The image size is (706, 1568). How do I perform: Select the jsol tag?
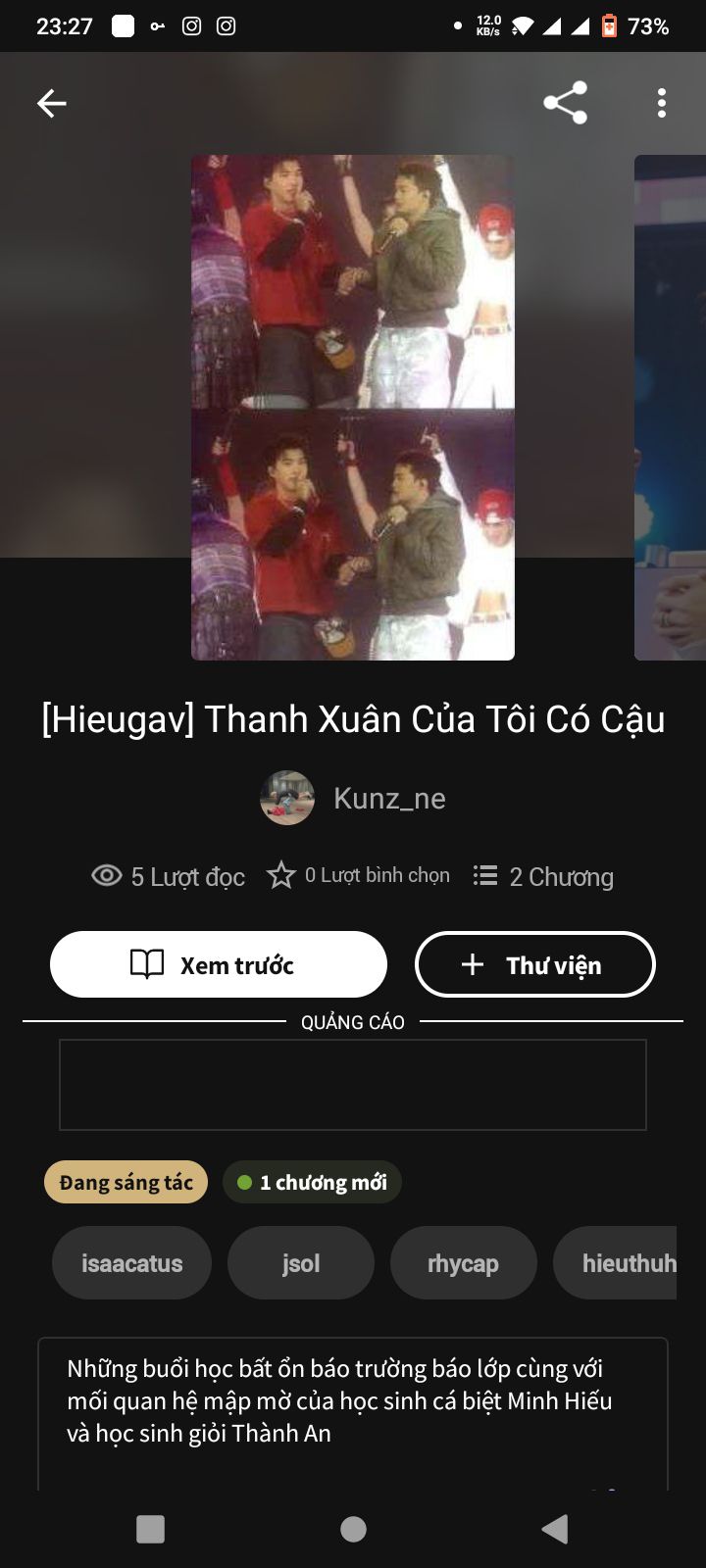click(301, 1263)
